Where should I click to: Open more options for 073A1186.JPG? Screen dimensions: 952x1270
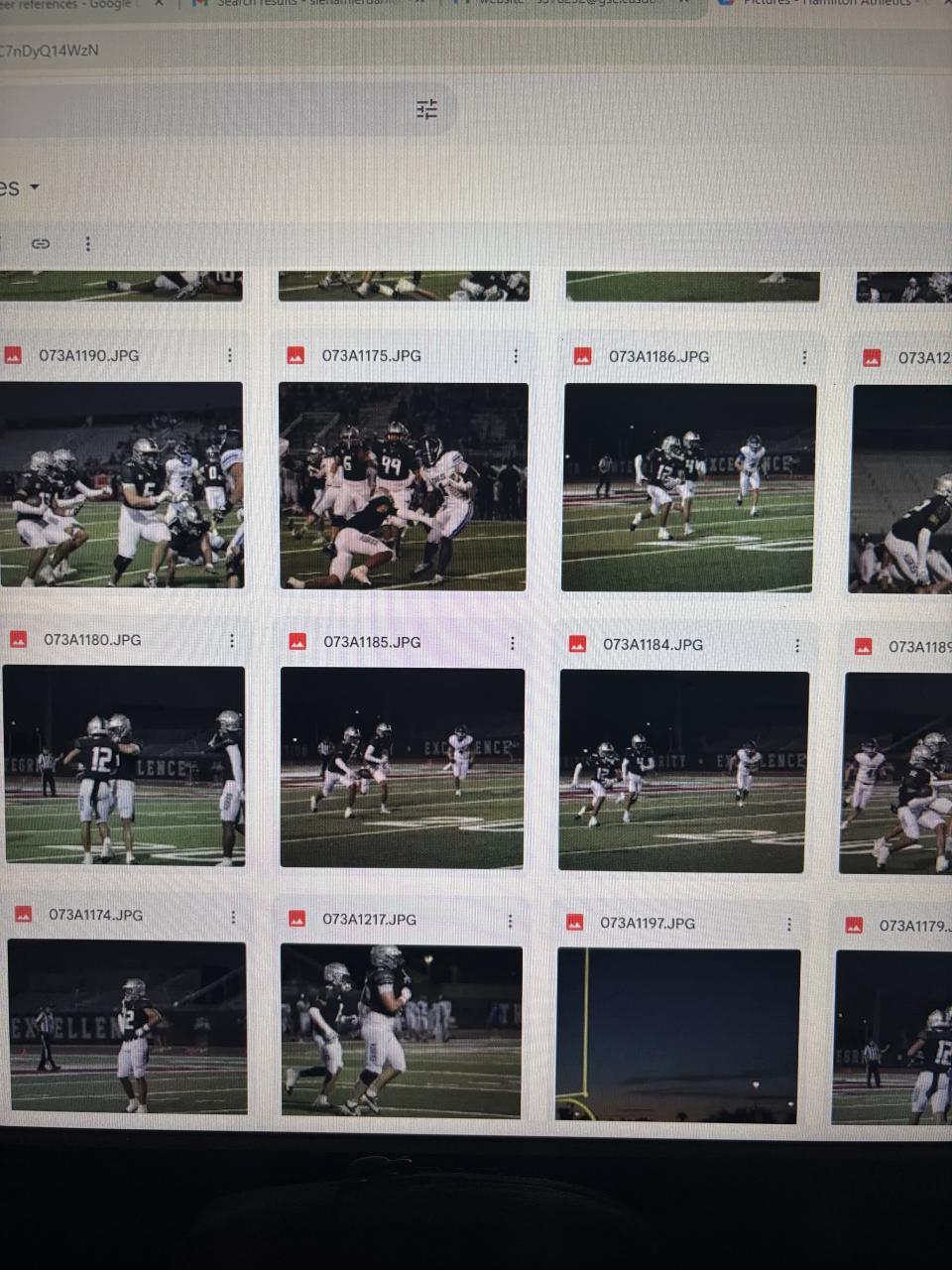804,357
